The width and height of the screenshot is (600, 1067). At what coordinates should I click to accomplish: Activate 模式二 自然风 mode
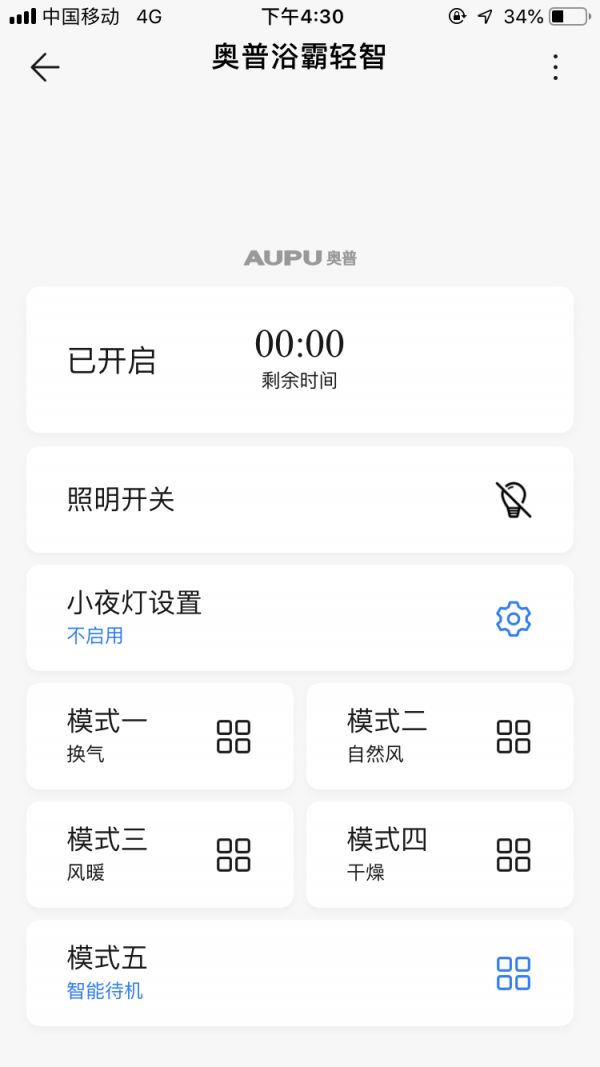point(440,736)
